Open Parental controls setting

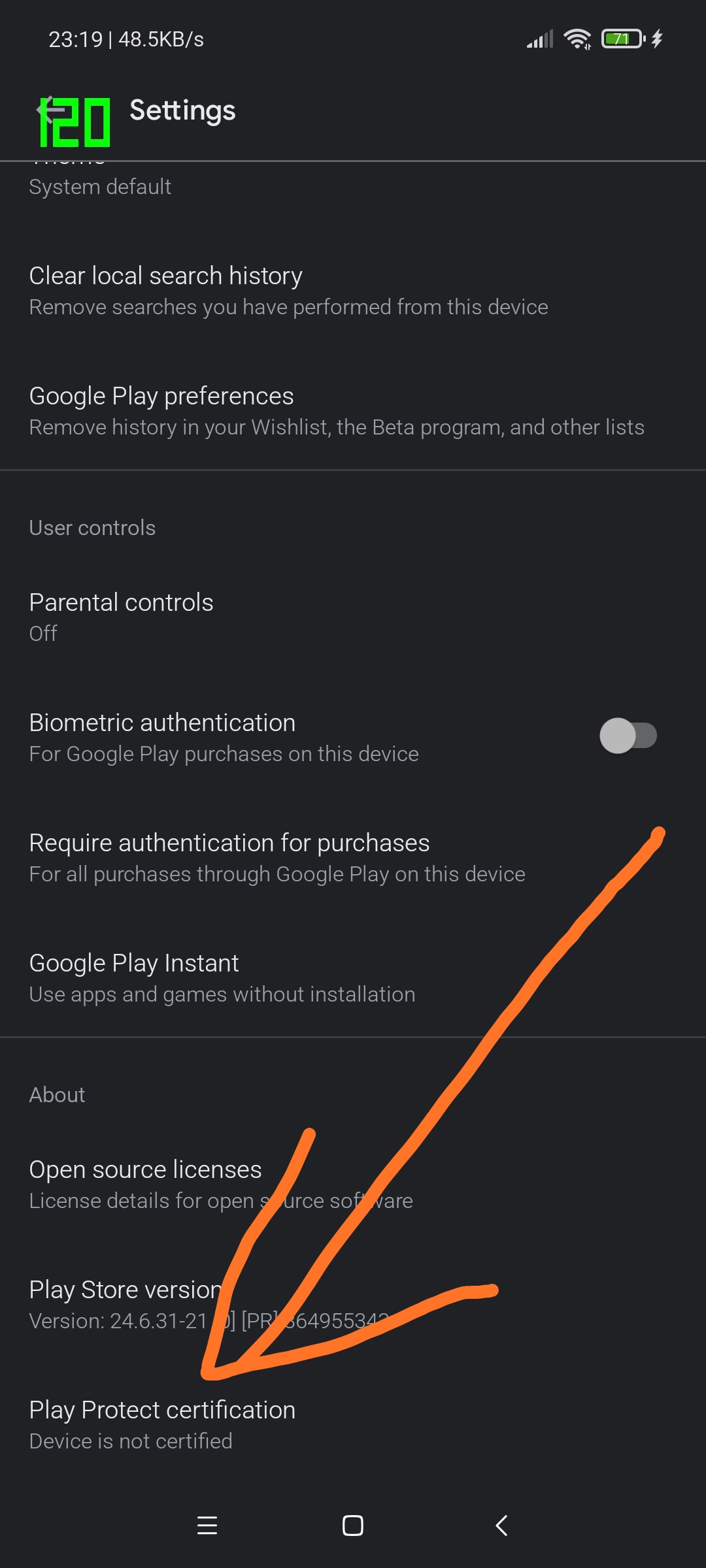click(353, 617)
